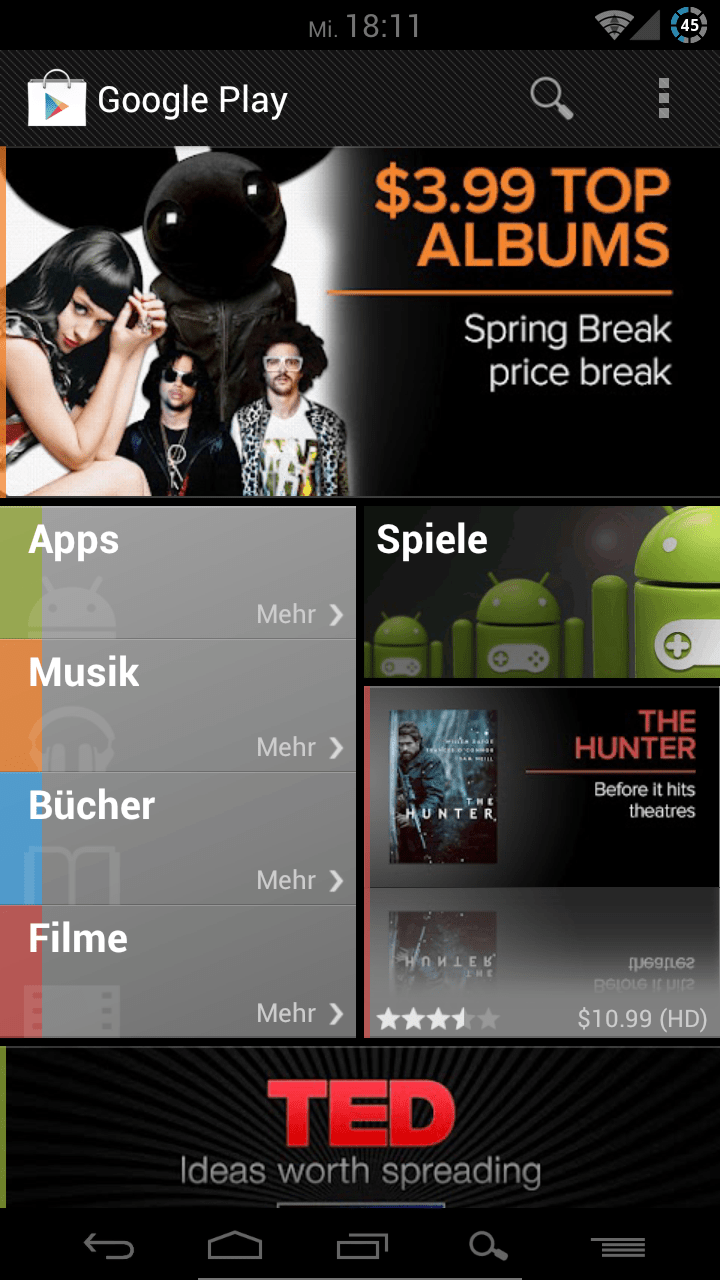
Task: Open the overflow menu in the app bar
Action: click(x=663, y=99)
